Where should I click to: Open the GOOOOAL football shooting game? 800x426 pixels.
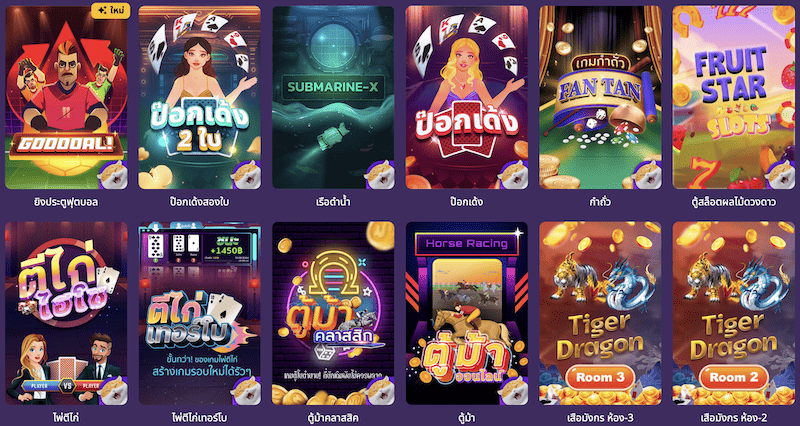point(66,97)
